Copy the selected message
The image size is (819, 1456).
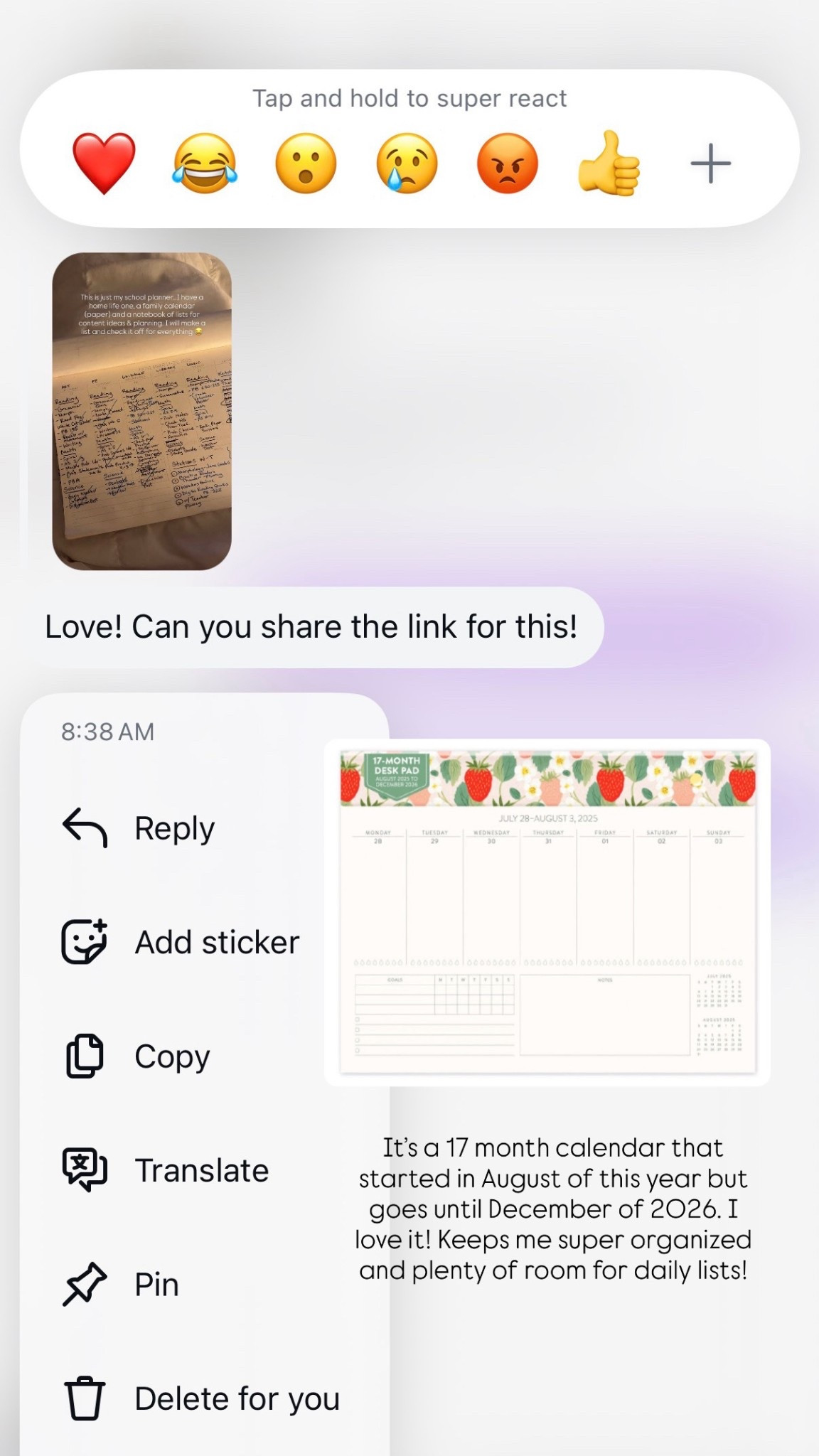tap(172, 1056)
